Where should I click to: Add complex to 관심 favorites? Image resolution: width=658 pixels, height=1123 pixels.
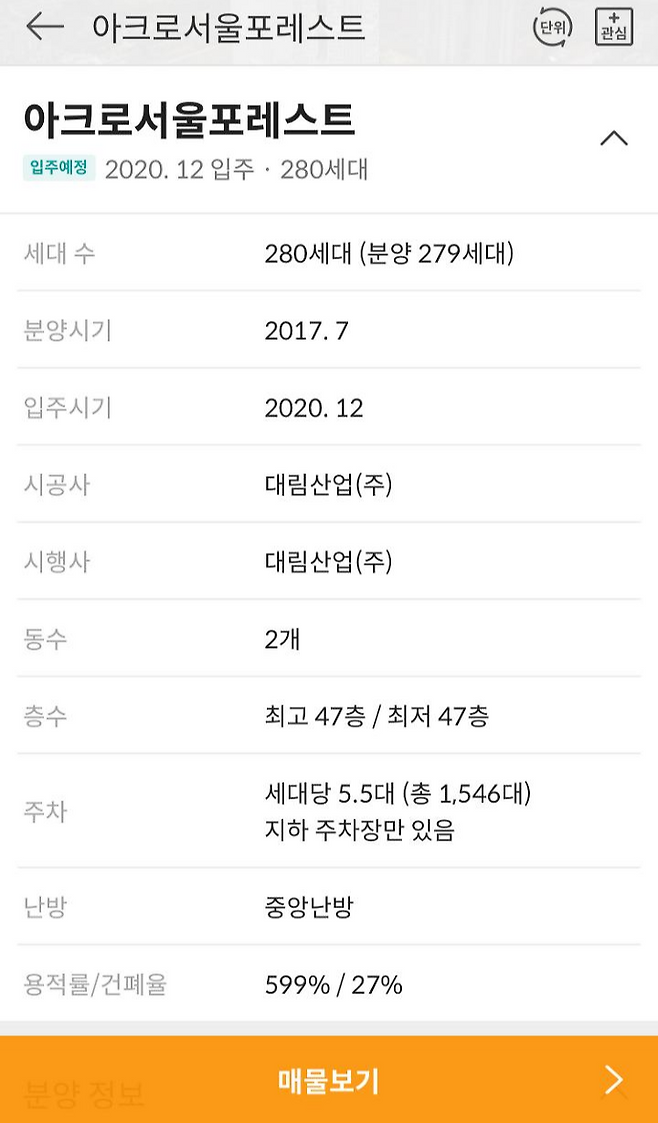tap(613, 27)
